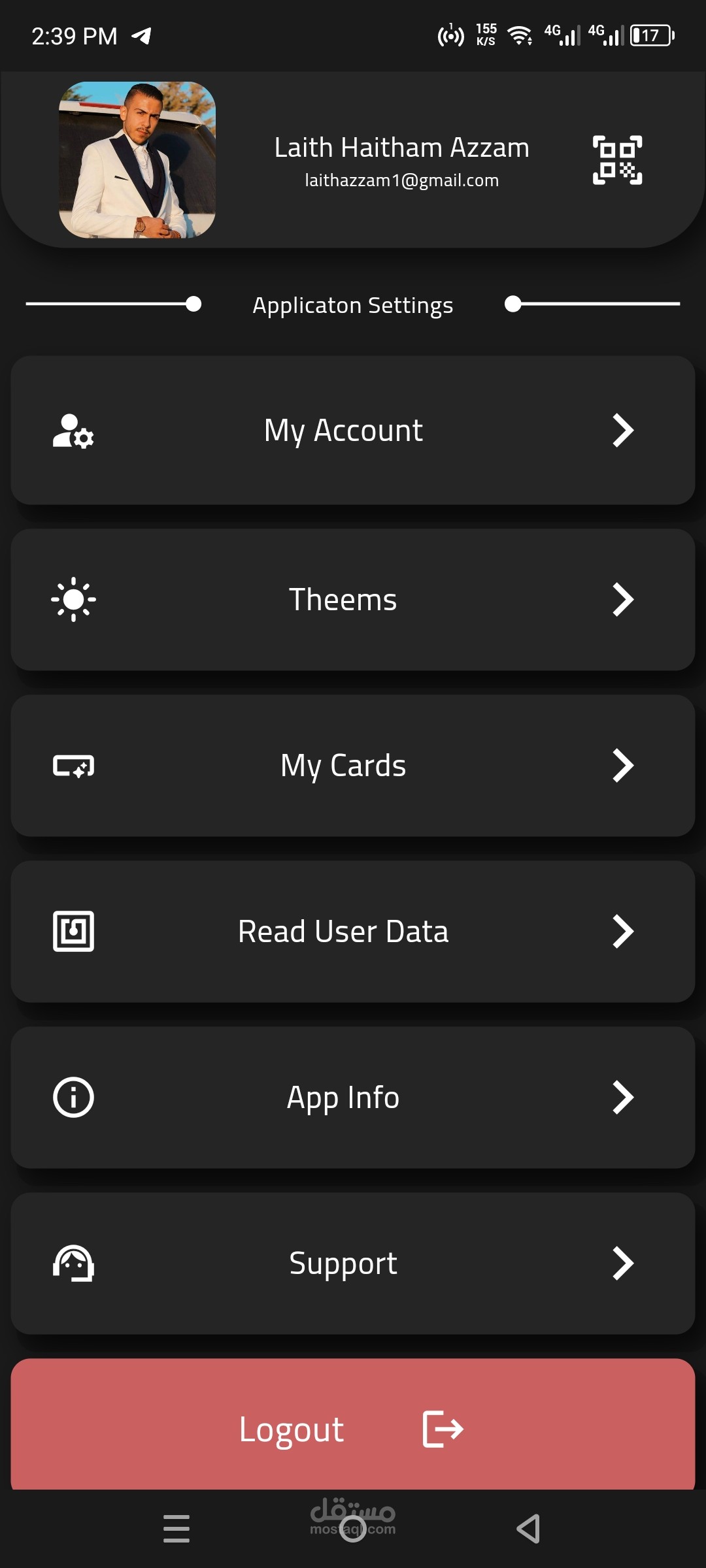Open recent apps from navigation bar
This screenshot has height=1568, width=706.
pos(176,1529)
